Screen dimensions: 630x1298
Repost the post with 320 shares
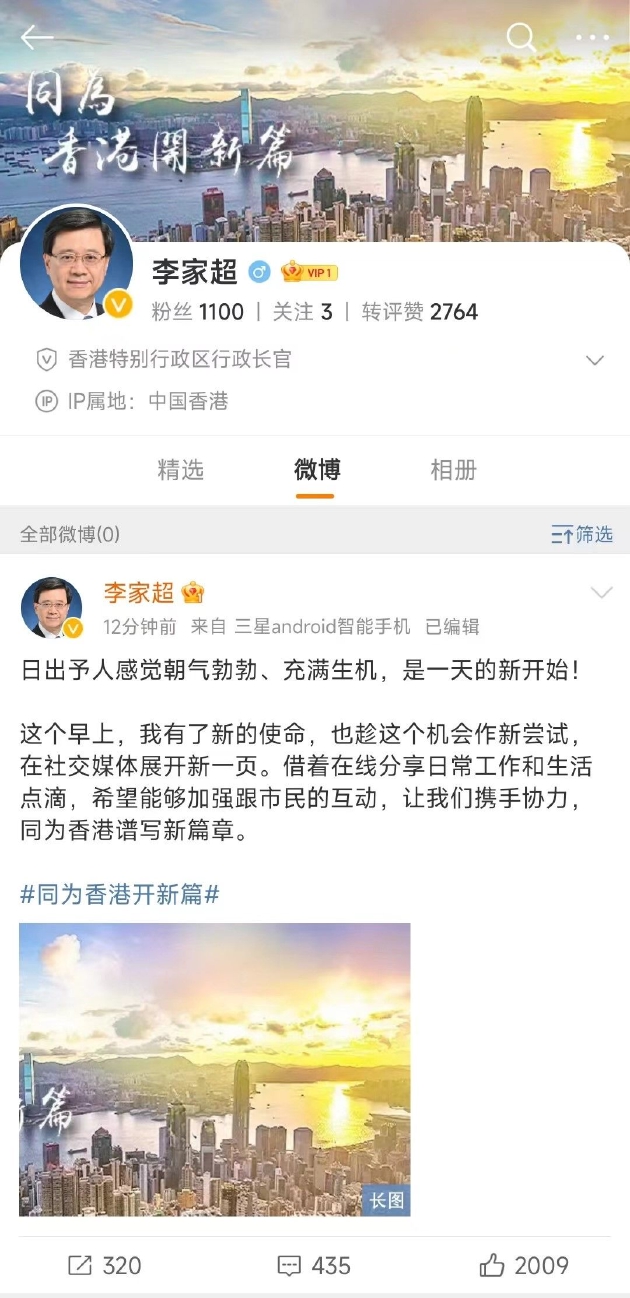(104, 1265)
